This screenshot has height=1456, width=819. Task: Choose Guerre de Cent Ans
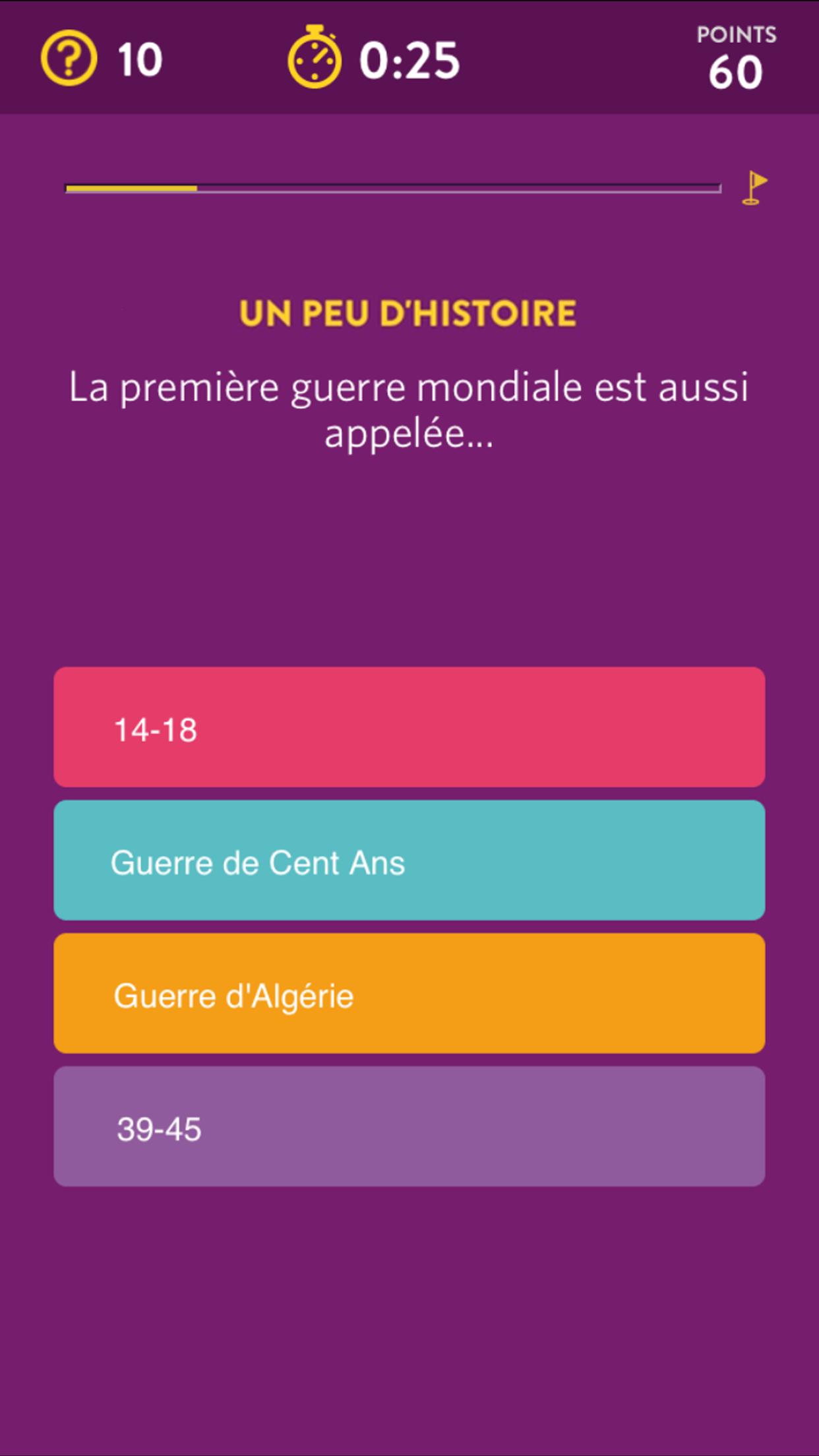(x=409, y=861)
